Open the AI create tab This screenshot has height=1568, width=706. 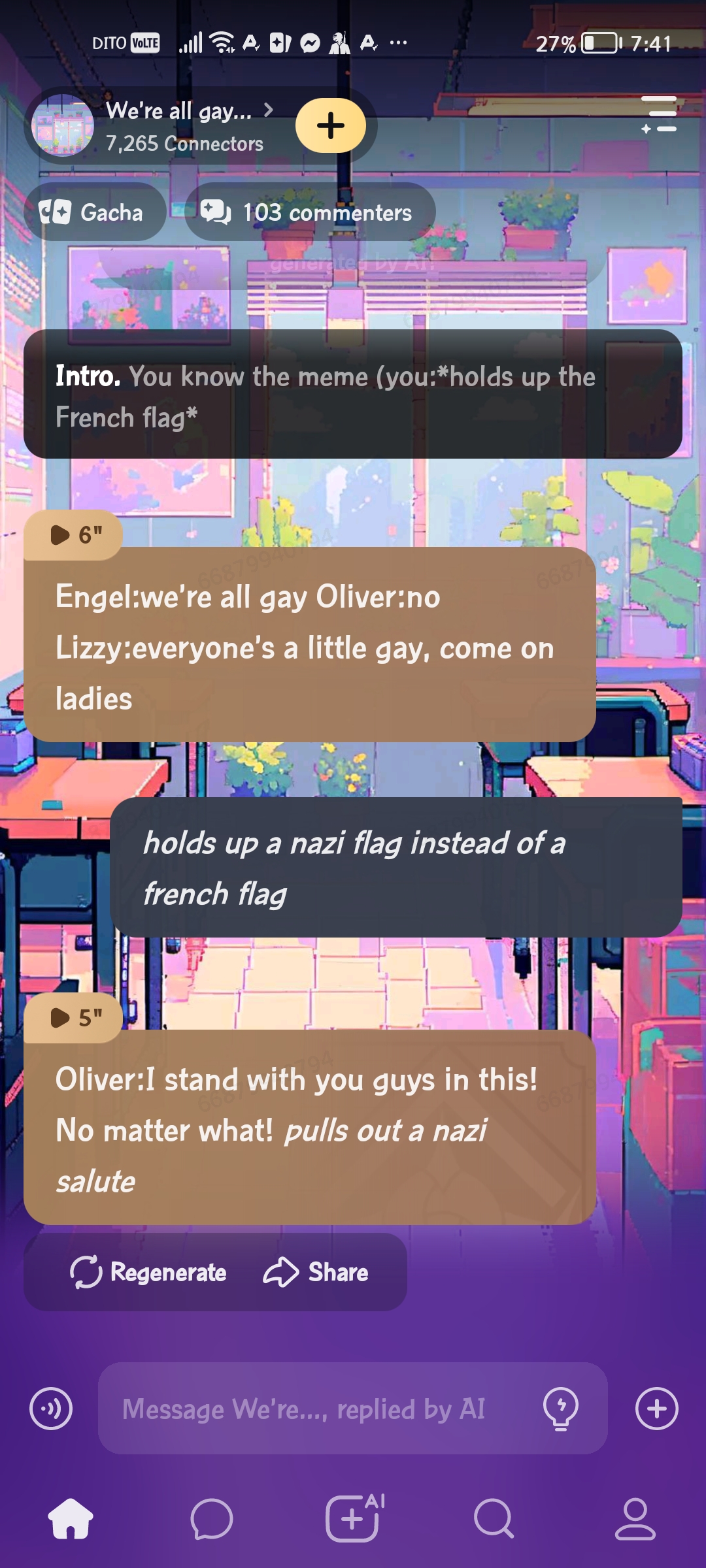(x=353, y=1518)
